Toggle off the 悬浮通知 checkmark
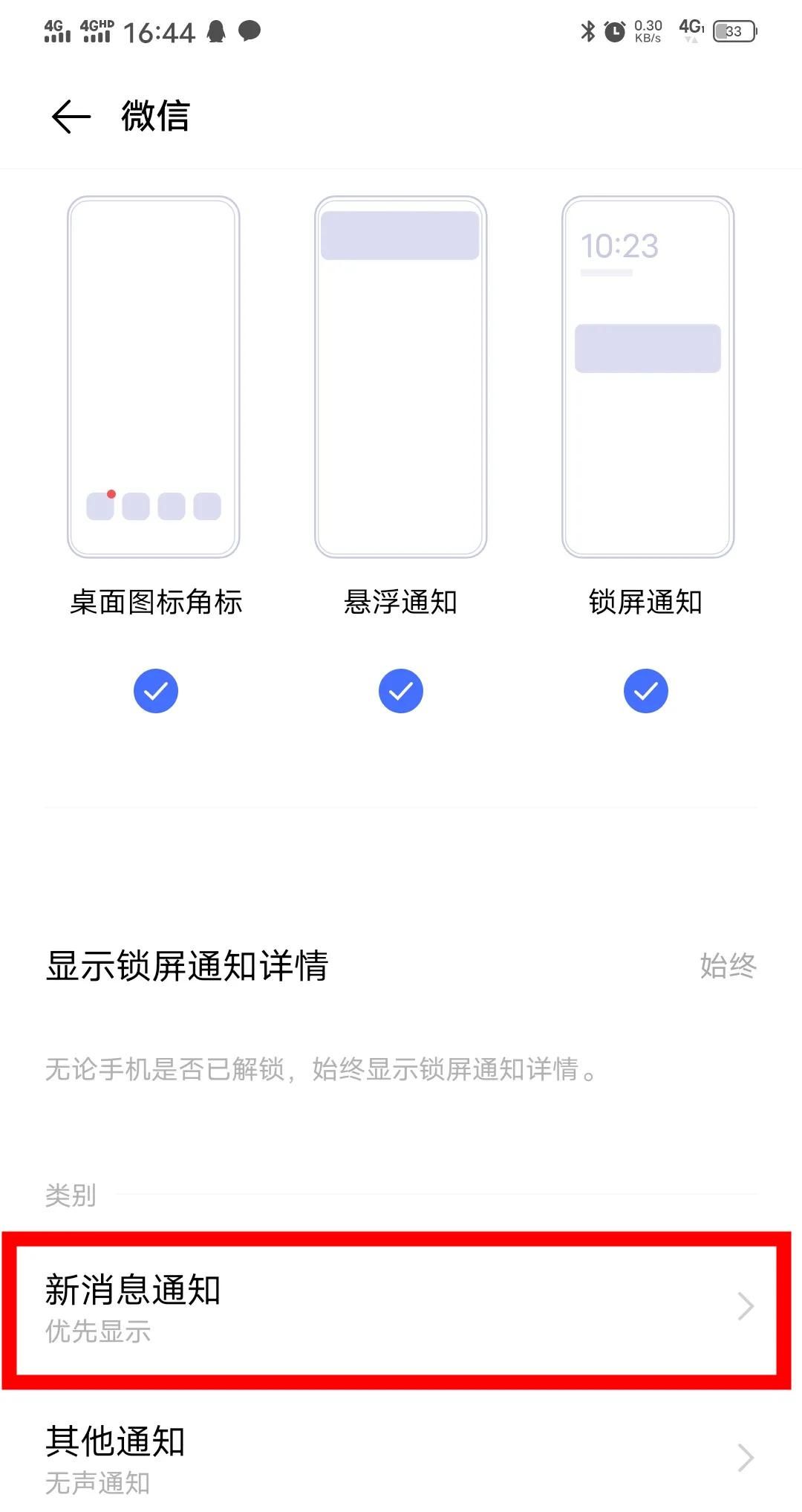The image size is (802, 1512). click(x=401, y=690)
